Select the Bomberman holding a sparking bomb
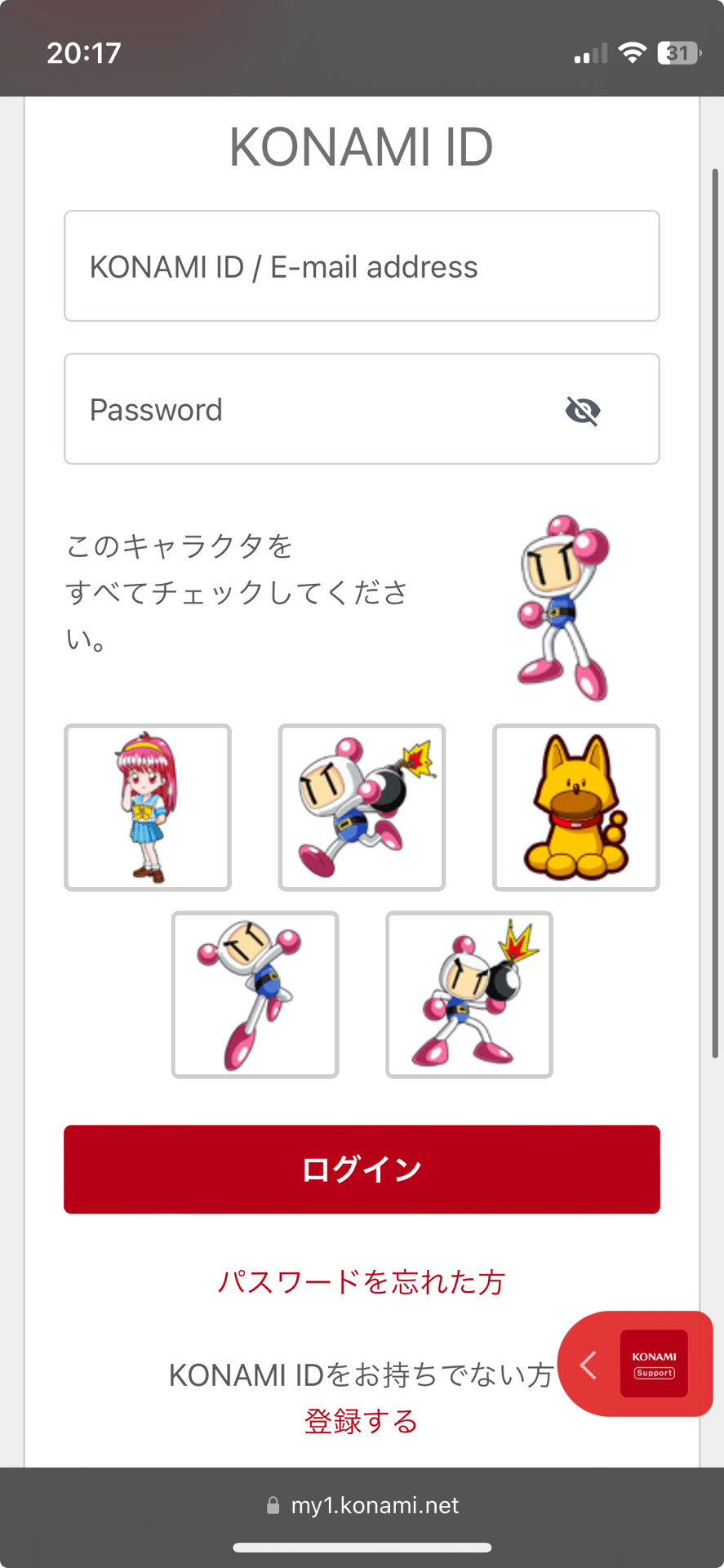Screen dimensions: 724x1568 click(470, 995)
